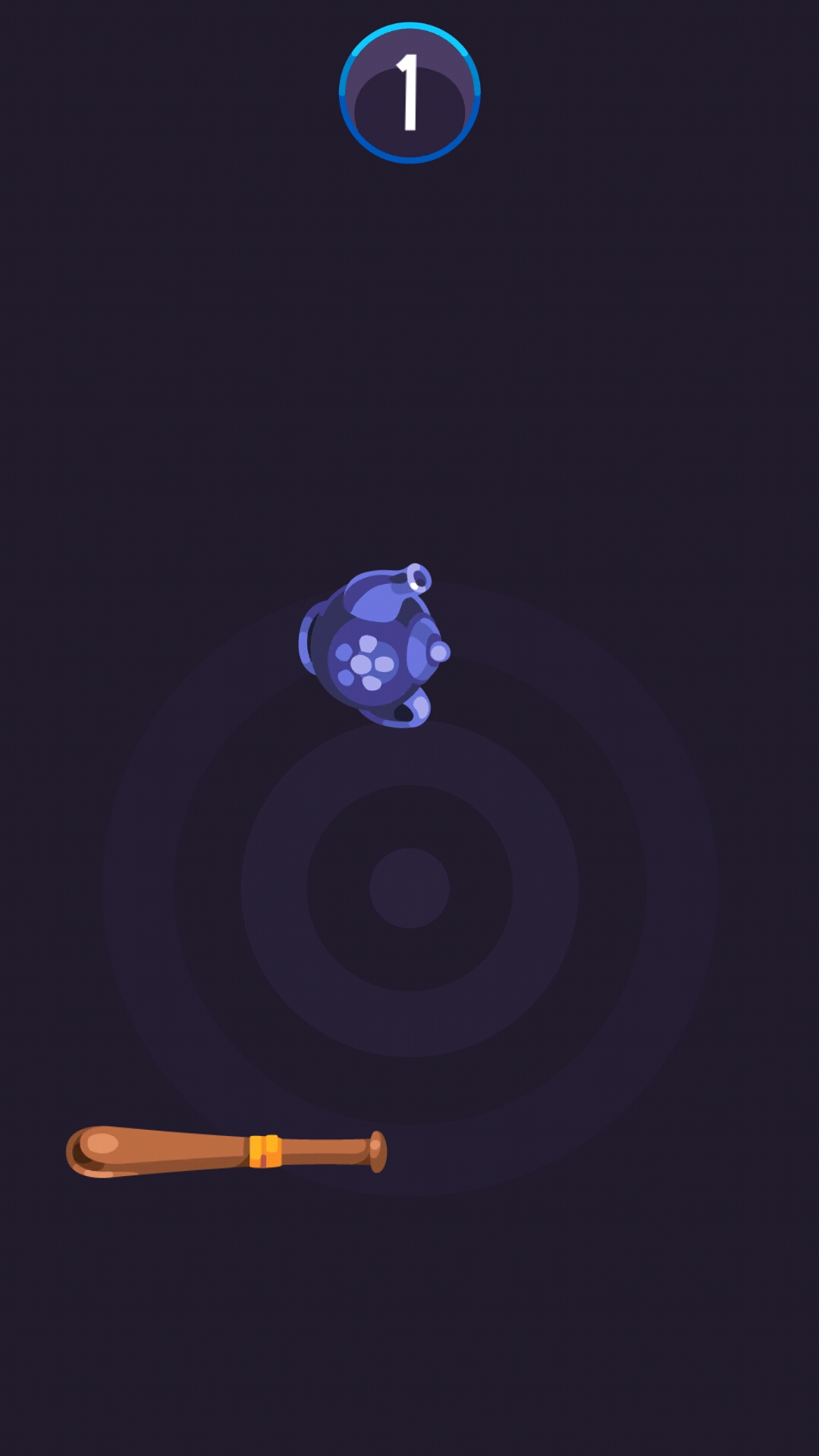Tap the falling blue teapot
819x1456 pixels.
pyautogui.click(x=373, y=650)
